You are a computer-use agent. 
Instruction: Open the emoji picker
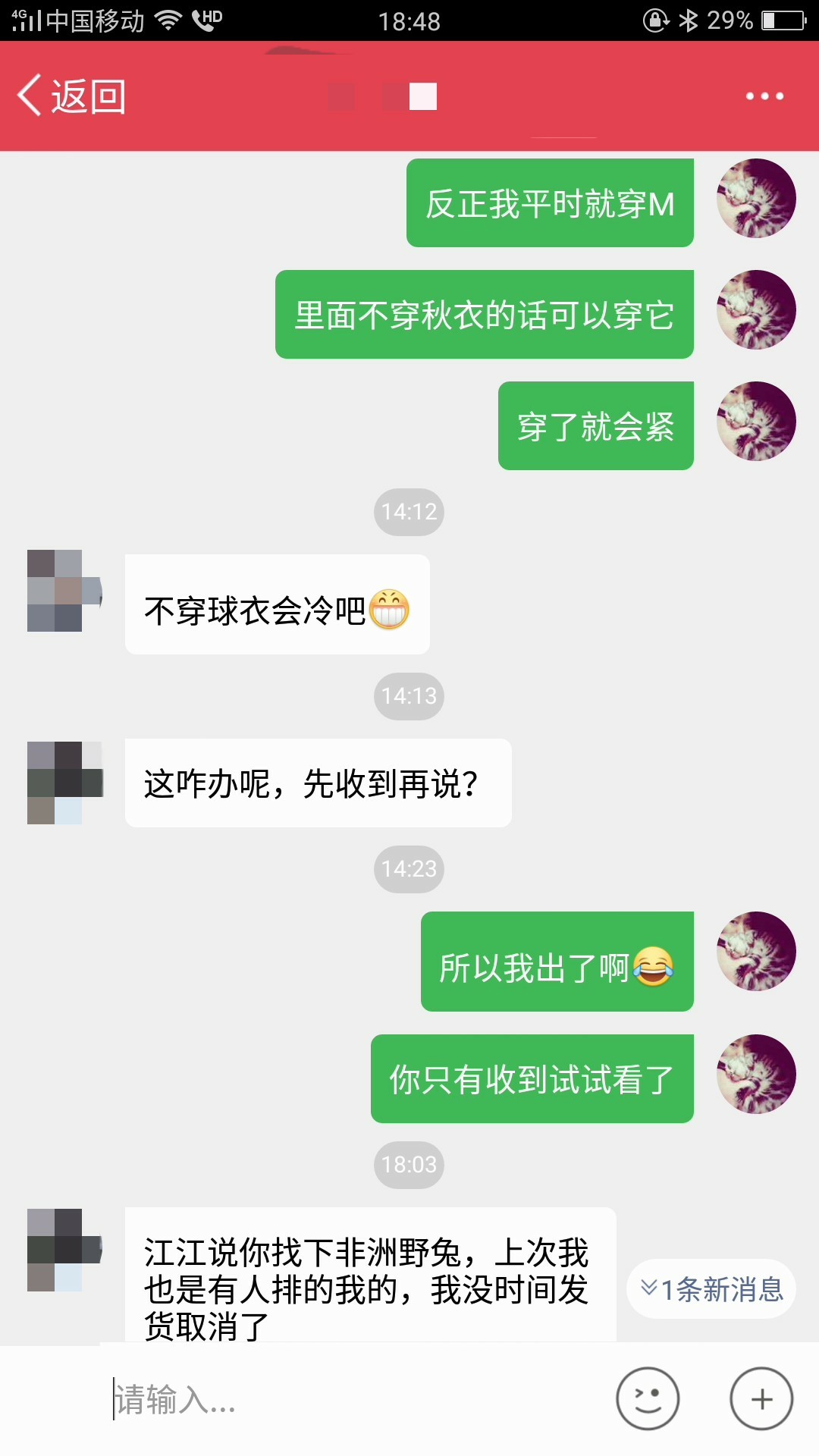pos(648,1399)
